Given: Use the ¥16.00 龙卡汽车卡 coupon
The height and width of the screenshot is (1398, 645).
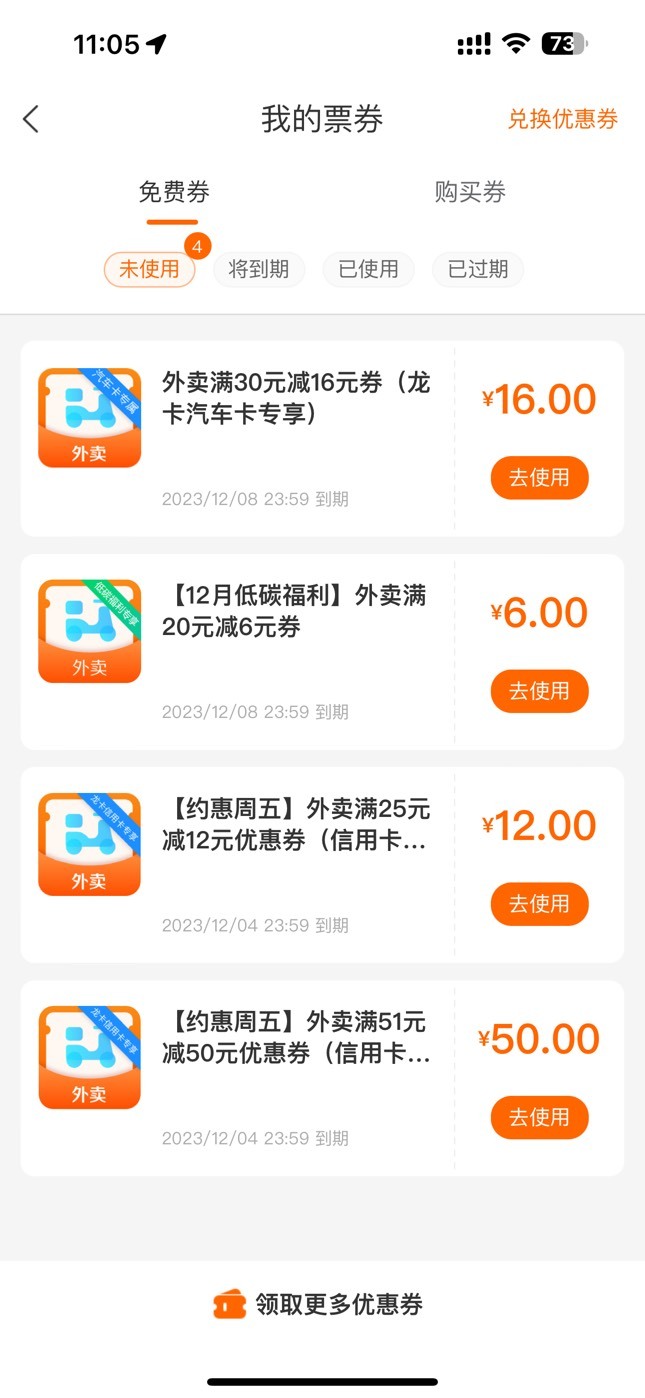Looking at the screenshot, I should [539, 478].
